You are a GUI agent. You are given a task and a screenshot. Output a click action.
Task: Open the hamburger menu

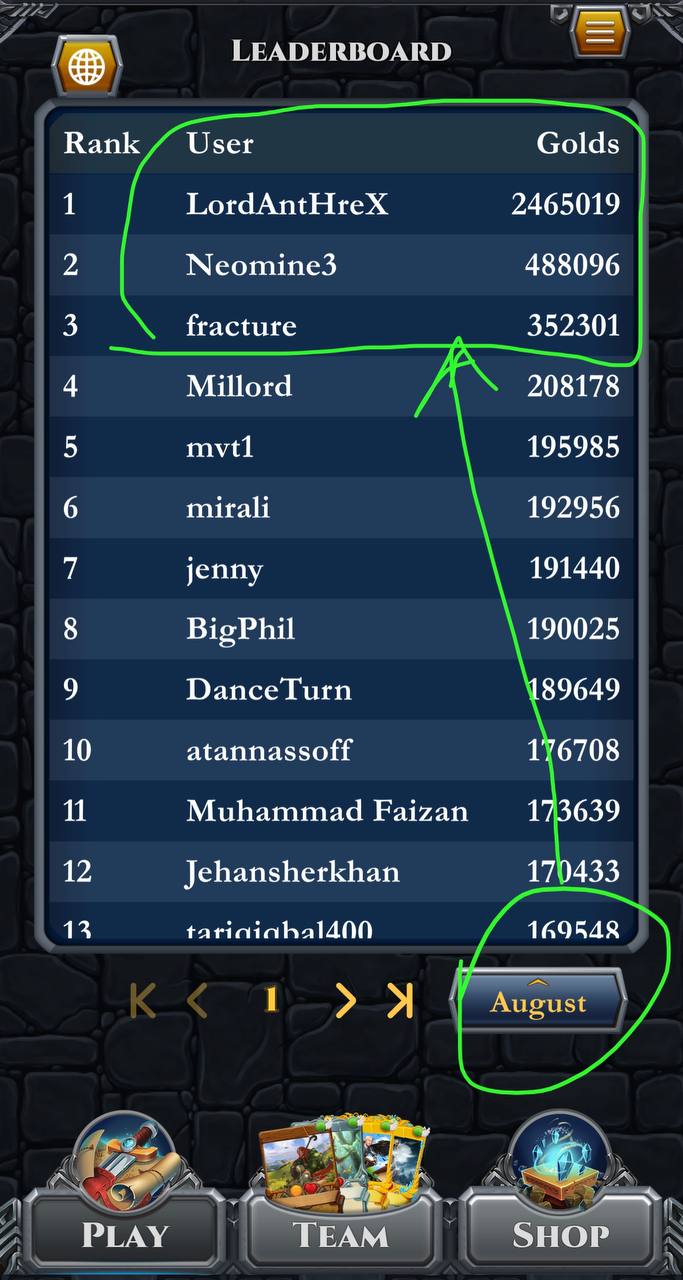600,32
